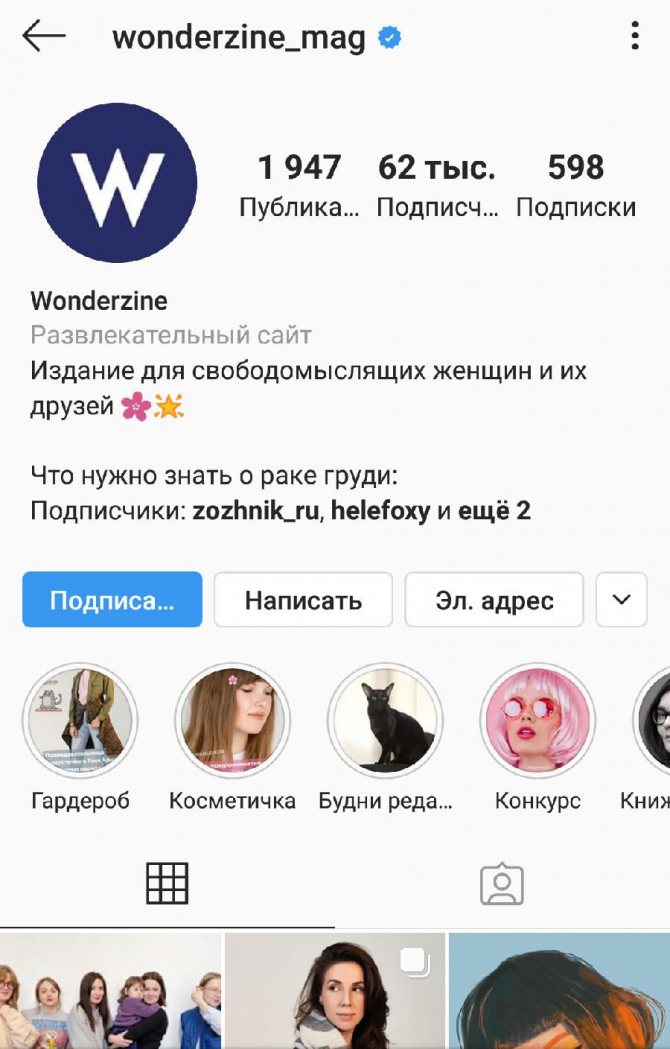Switch to the posts grid tab
670x1049 pixels.
tap(167, 884)
